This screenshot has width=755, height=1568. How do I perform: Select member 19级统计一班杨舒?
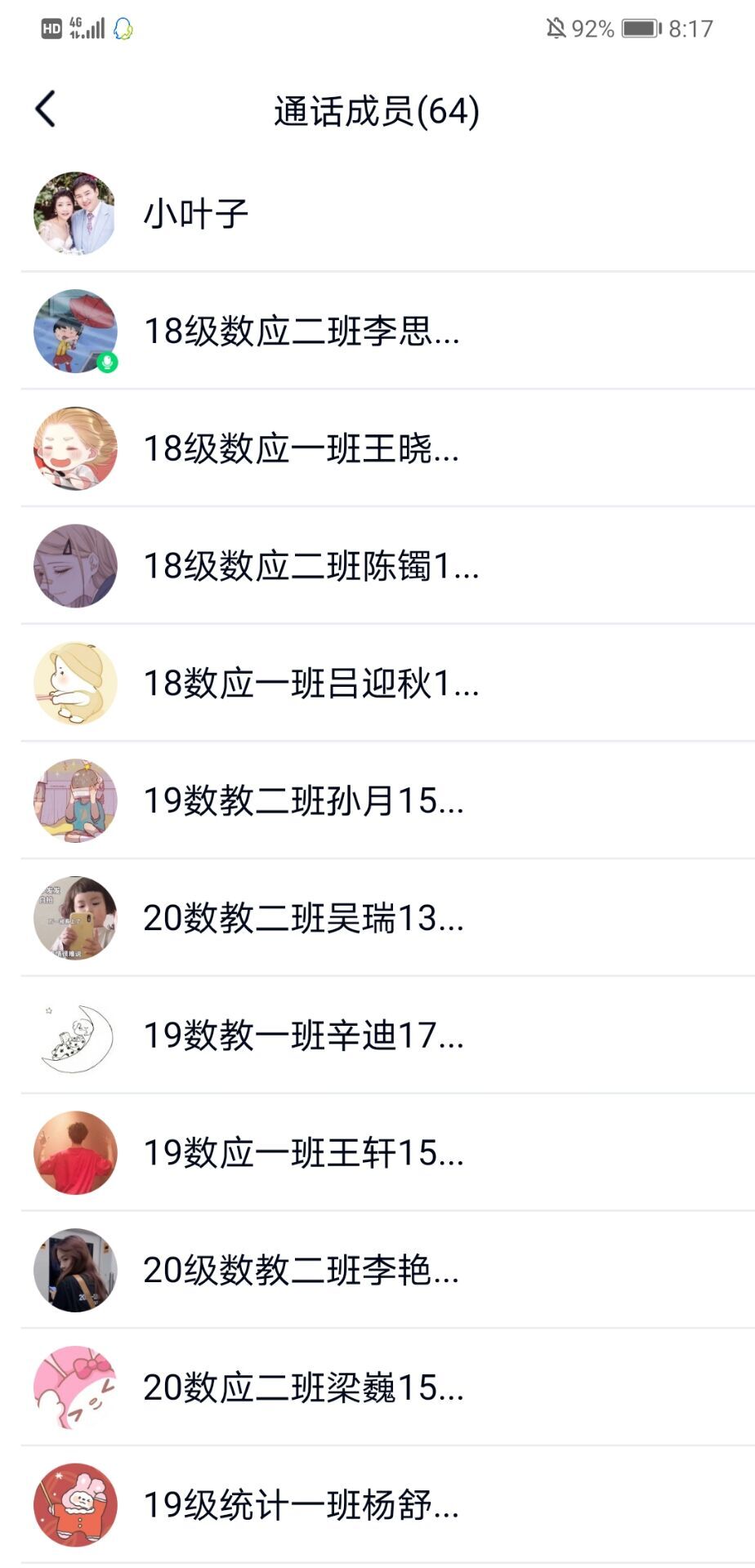377,1505
